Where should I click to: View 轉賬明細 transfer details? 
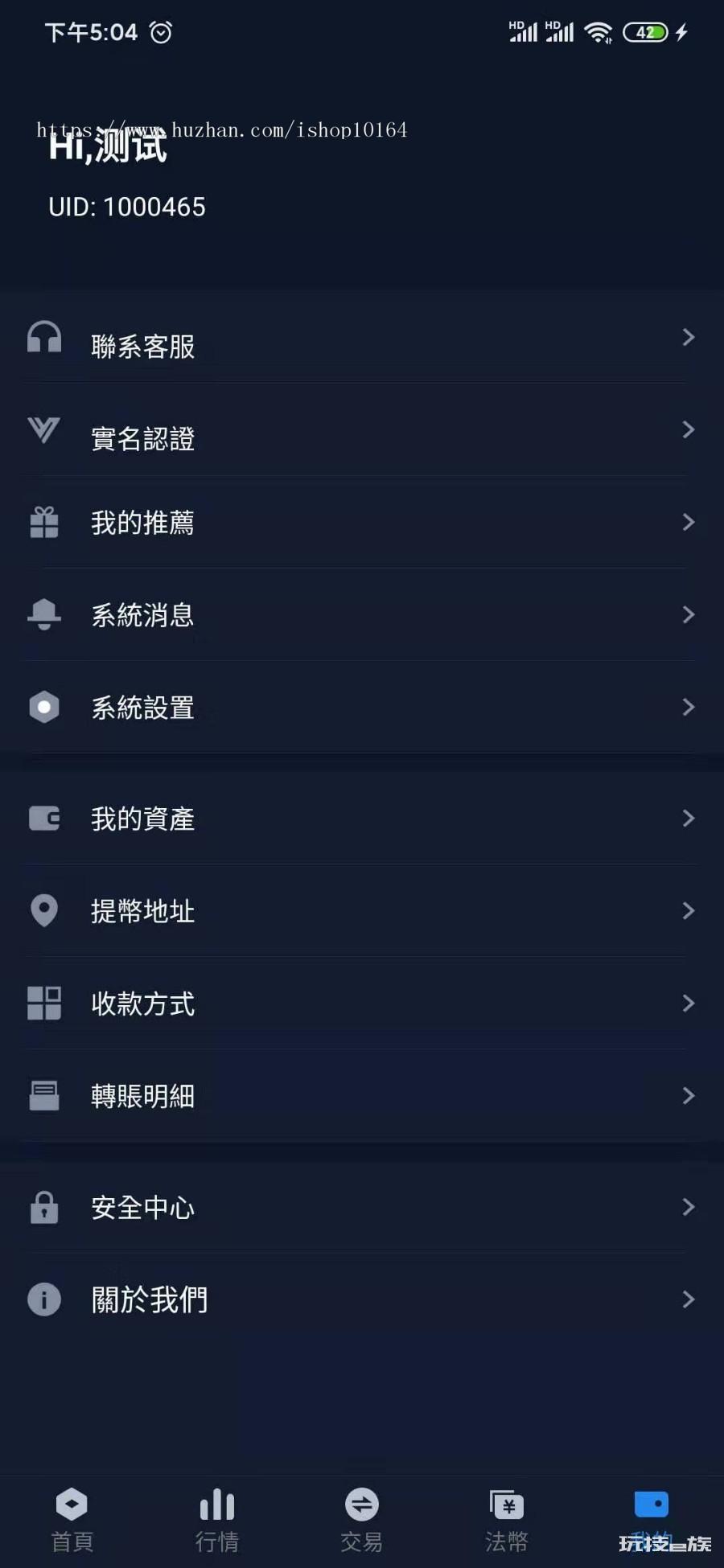click(x=362, y=1096)
